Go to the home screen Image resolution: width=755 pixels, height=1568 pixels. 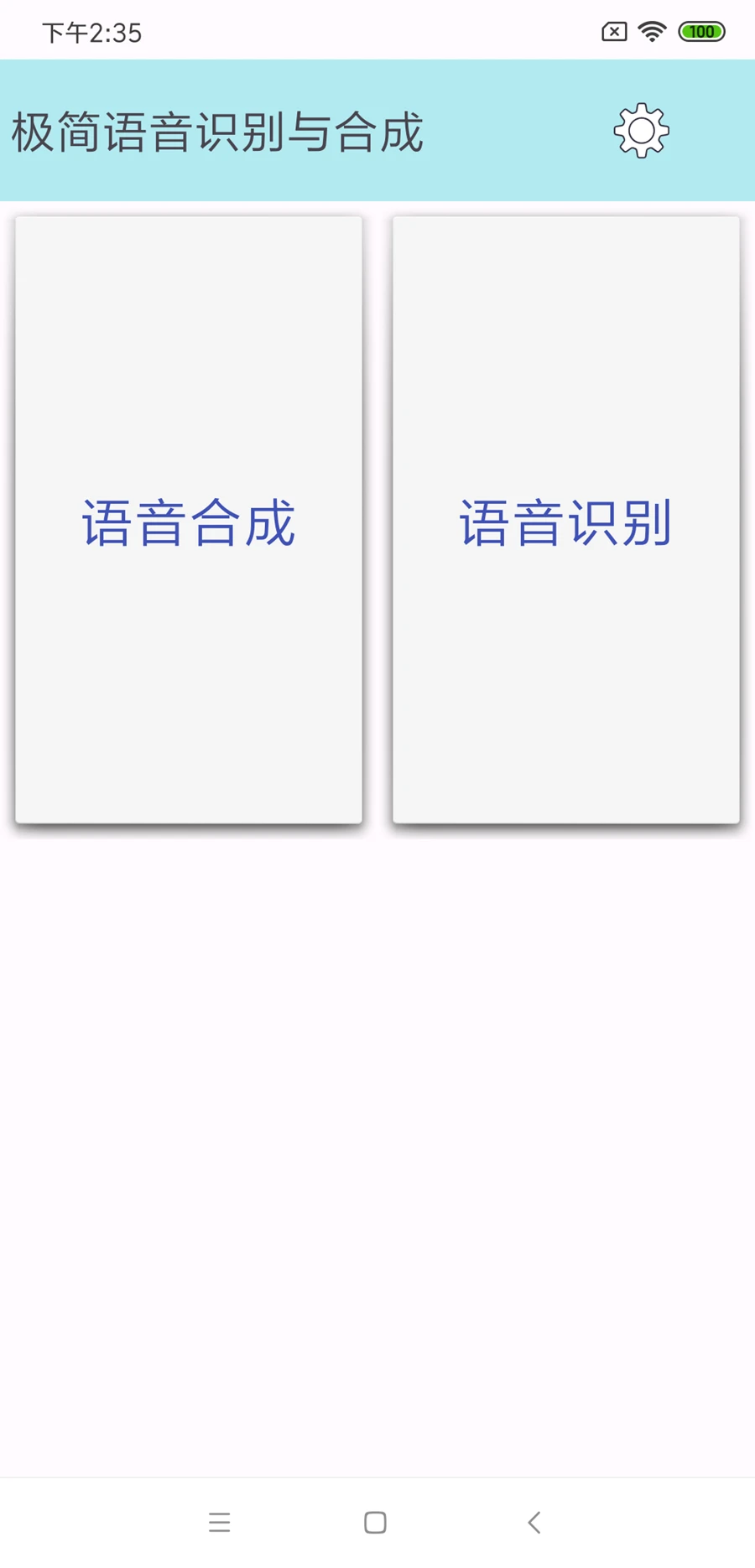[x=375, y=1522]
